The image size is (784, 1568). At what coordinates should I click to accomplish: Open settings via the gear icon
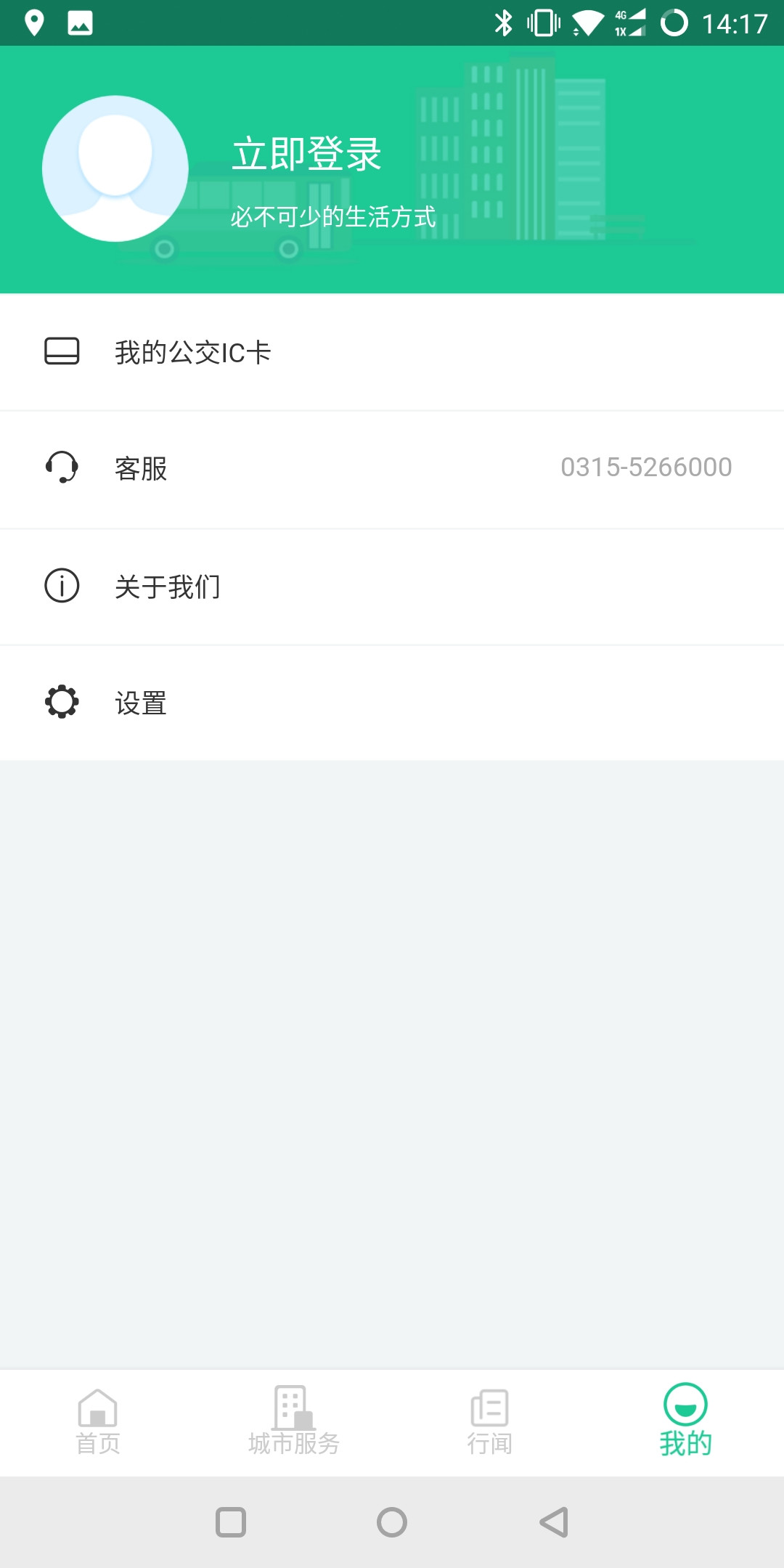coord(62,703)
